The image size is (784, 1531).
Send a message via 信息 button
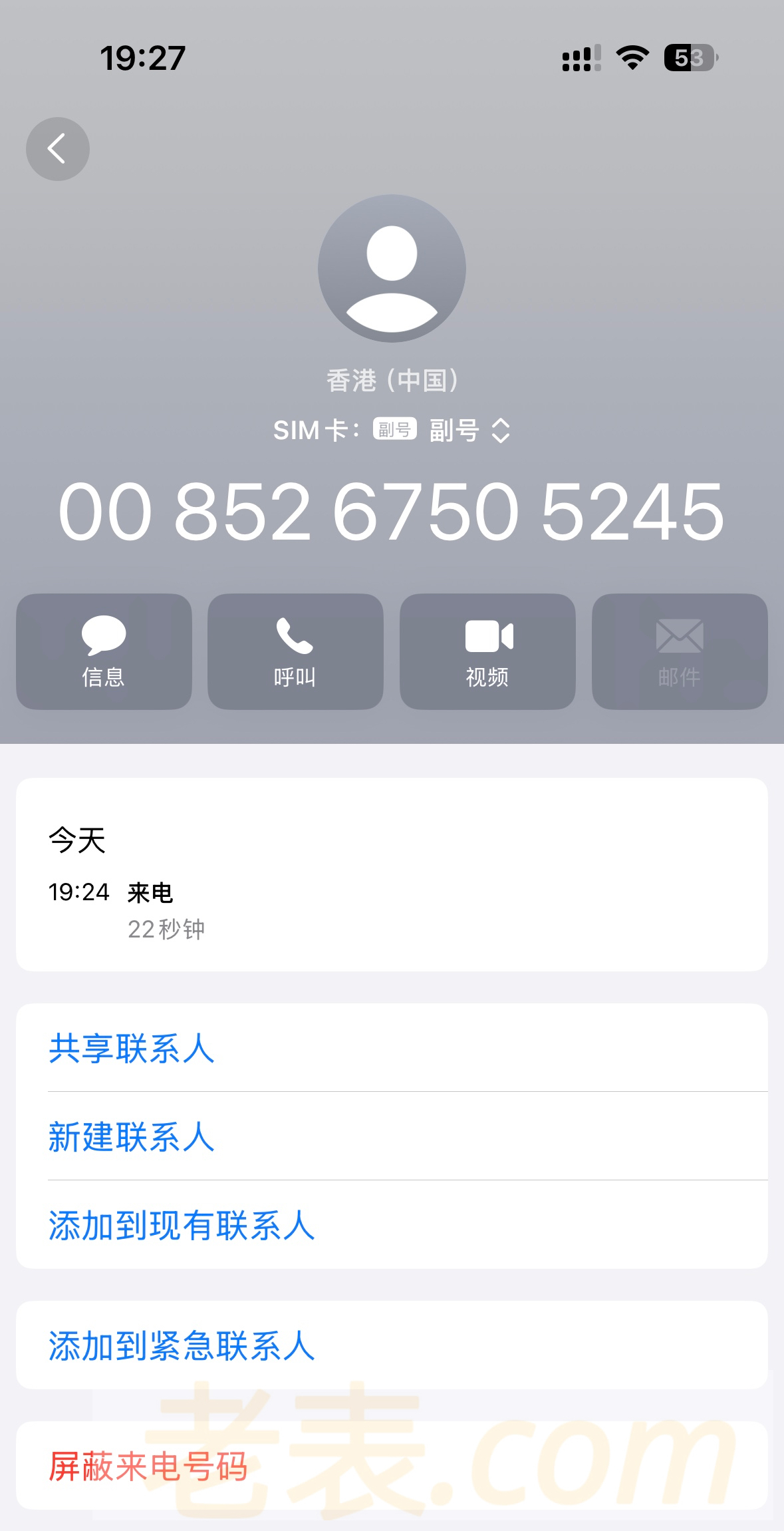coord(104,651)
